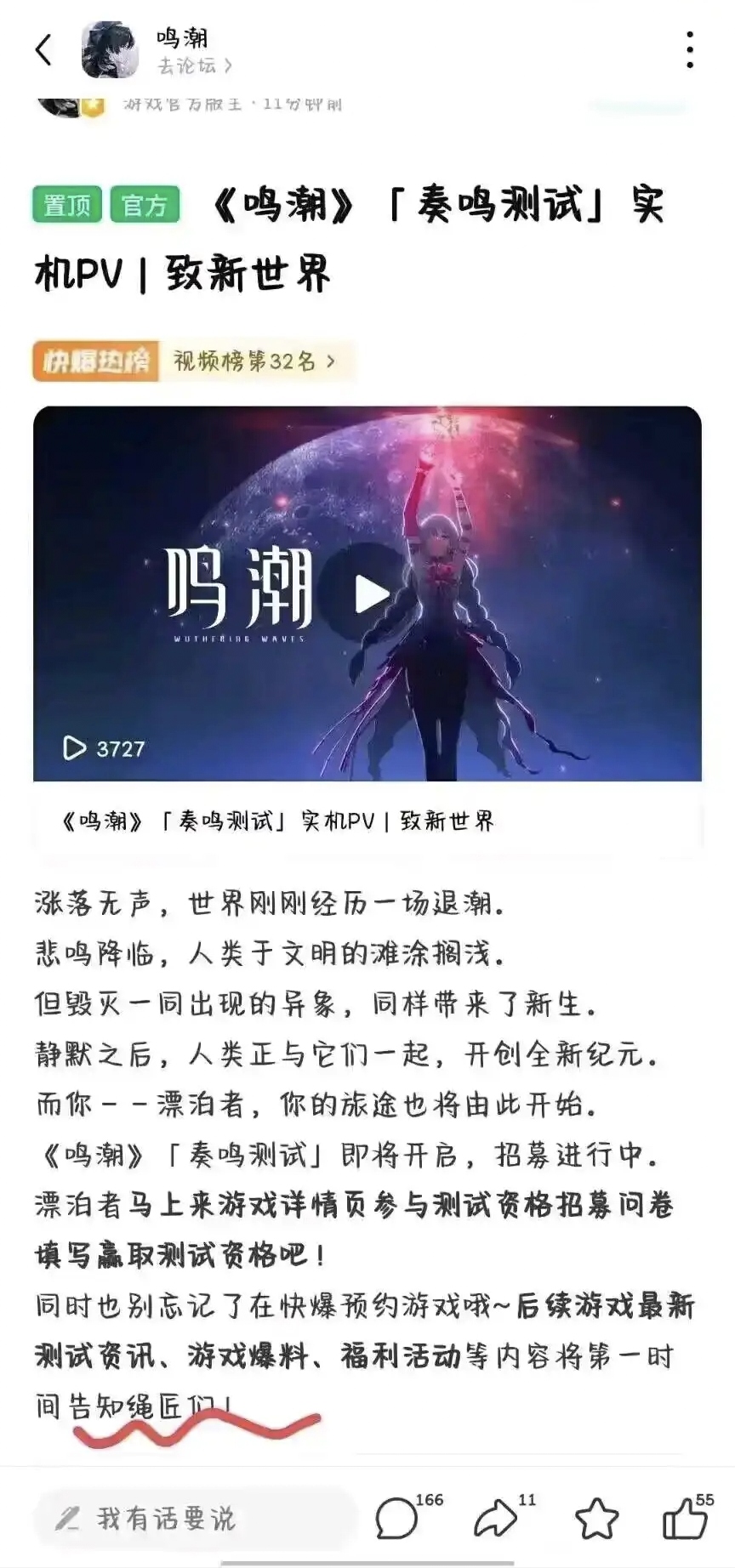Play the 鸣潮 PV video
Screen dimensions: 735x1568
pos(367,594)
